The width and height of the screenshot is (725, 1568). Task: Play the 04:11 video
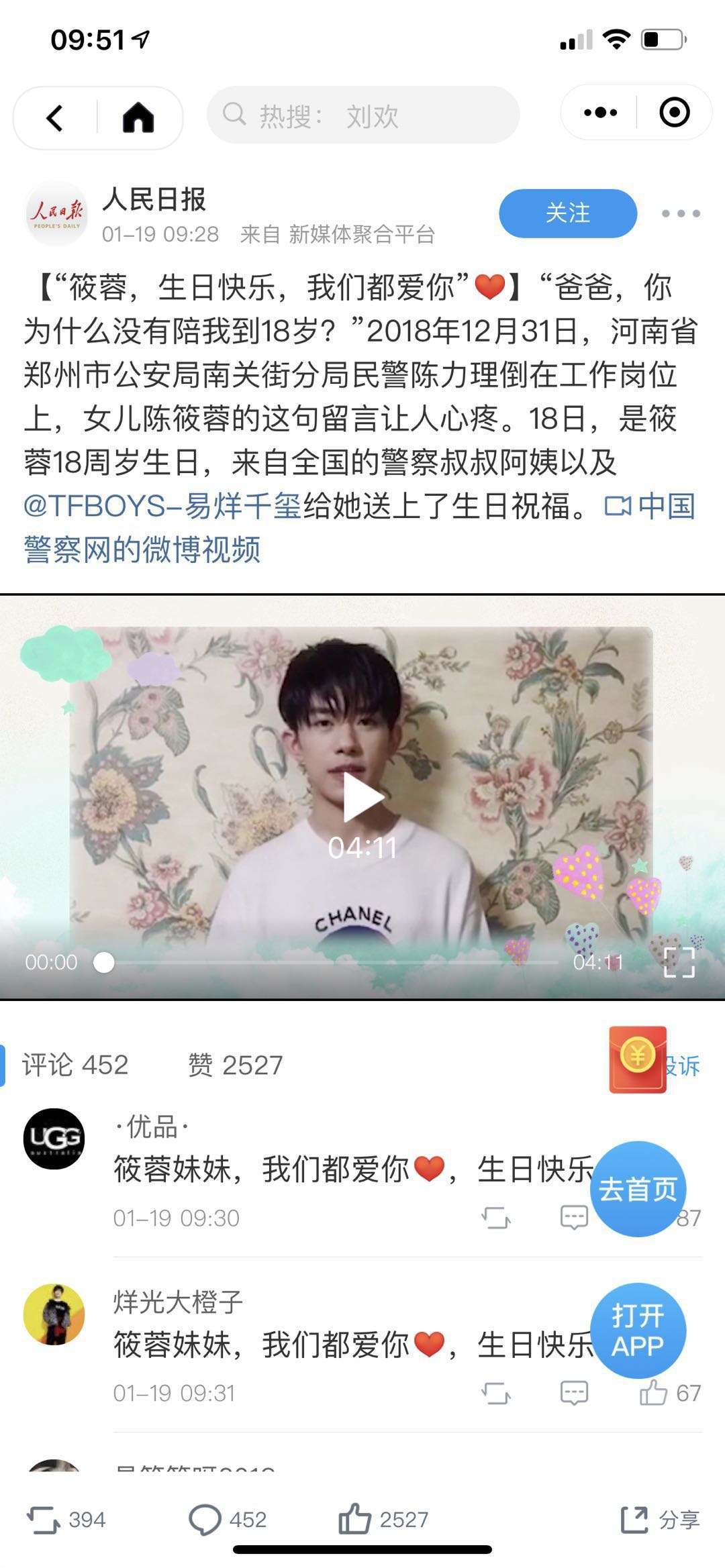[362, 798]
